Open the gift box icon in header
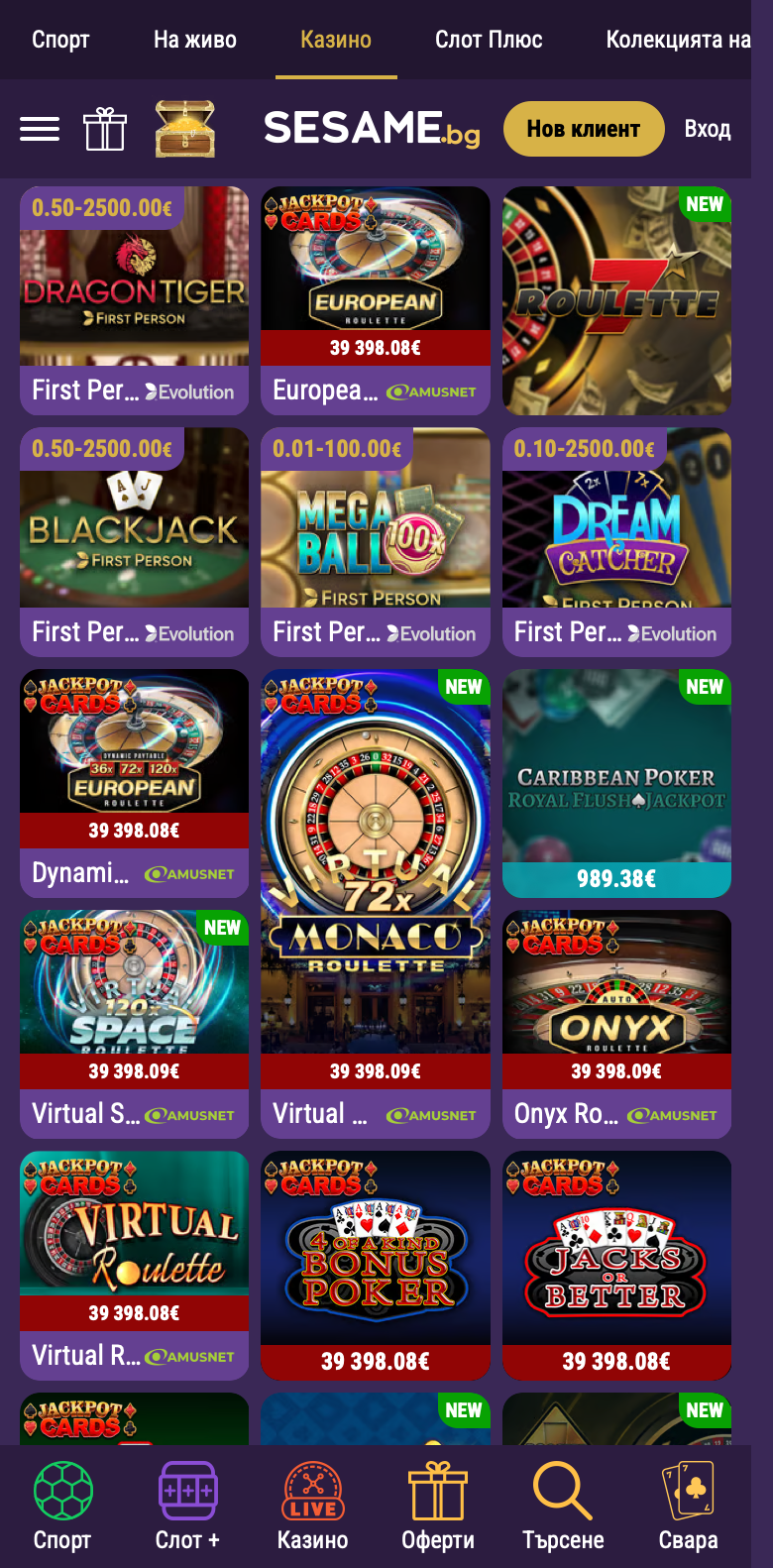 105,129
